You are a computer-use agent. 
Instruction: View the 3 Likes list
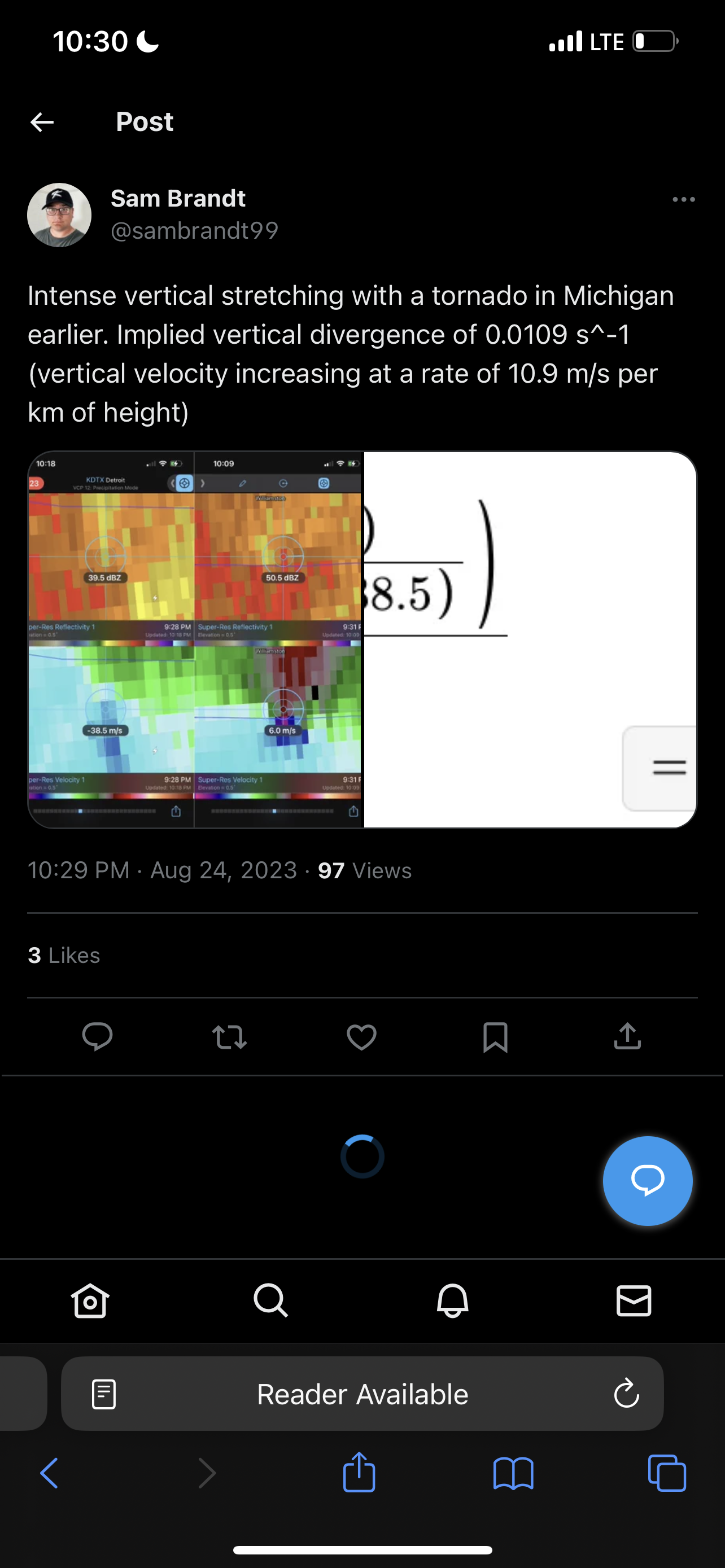(64, 955)
